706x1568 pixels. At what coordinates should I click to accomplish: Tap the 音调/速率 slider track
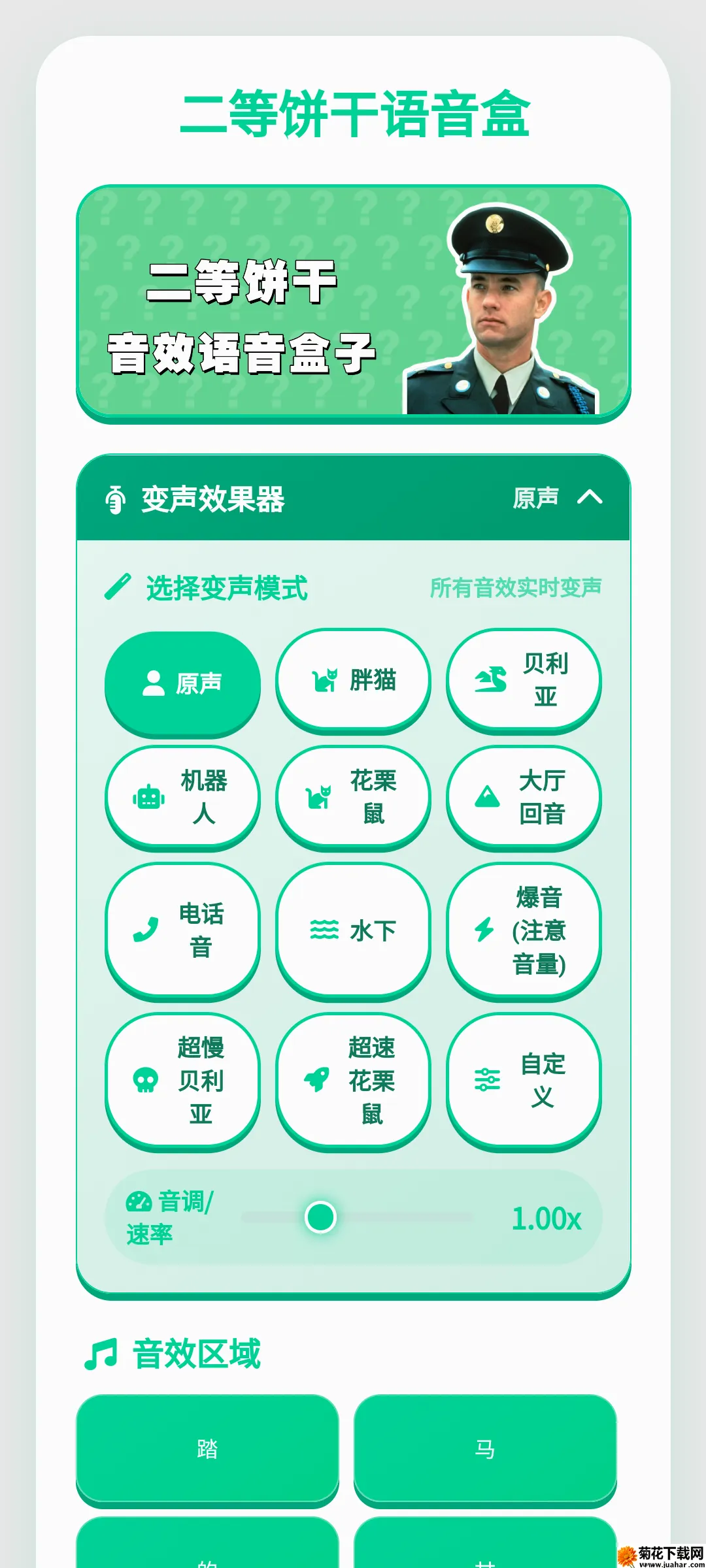tap(357, 1217)
